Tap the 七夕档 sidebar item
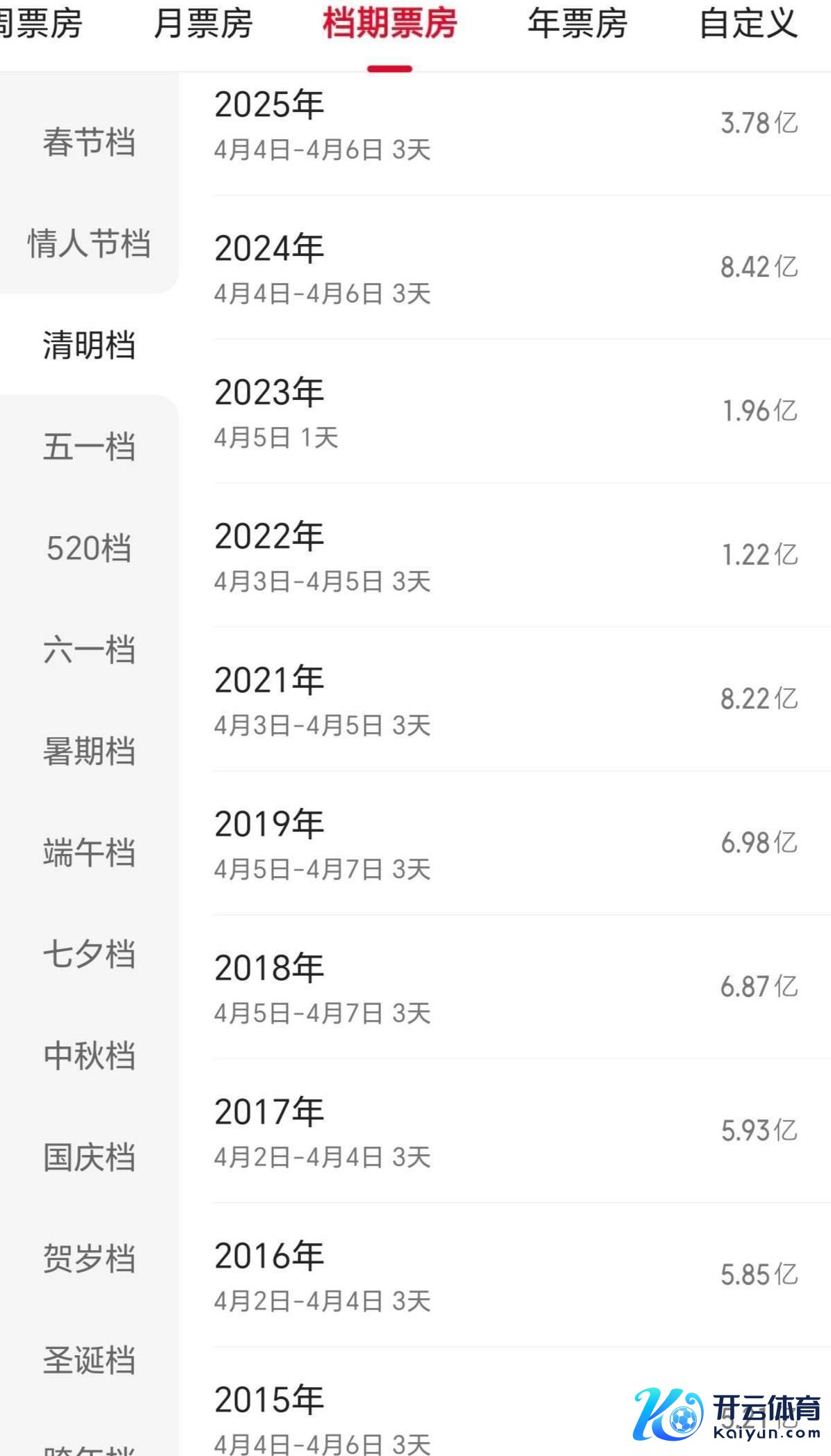 (x=89, y=954)
